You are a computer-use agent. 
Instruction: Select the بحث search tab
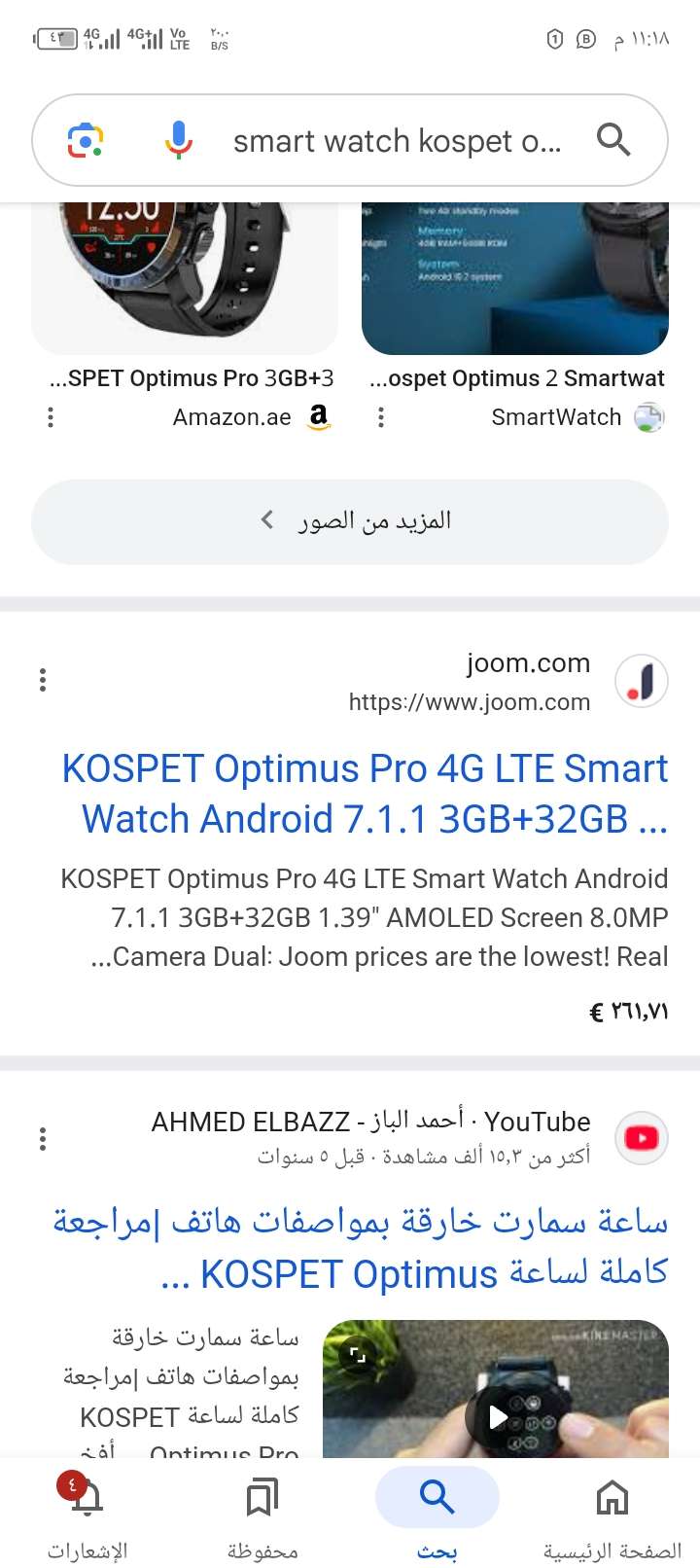(437, 1514)
